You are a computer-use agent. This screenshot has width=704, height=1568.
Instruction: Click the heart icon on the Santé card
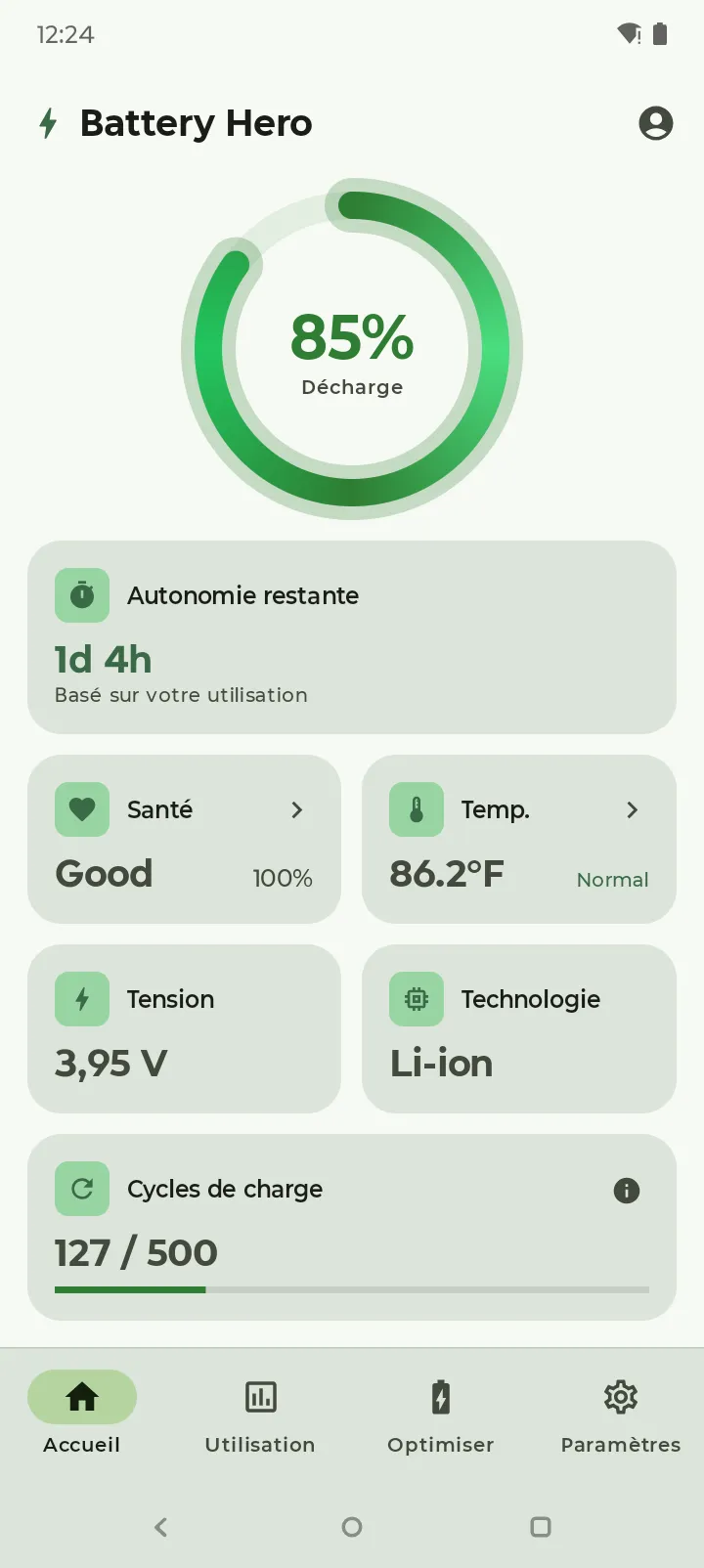pyautogui.click(x=82, y=809)
